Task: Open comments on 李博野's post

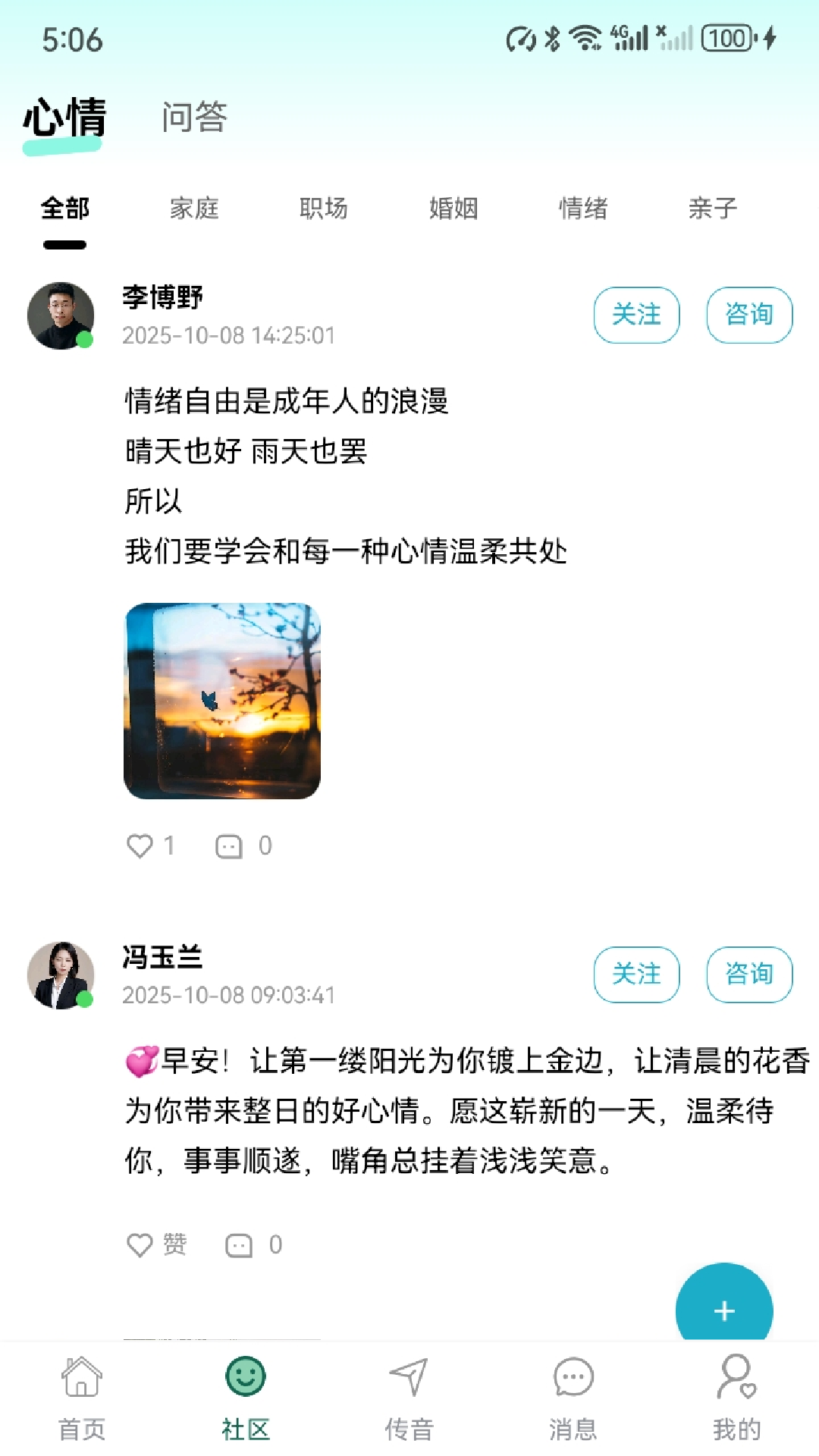Action: (x=230, y=846)
